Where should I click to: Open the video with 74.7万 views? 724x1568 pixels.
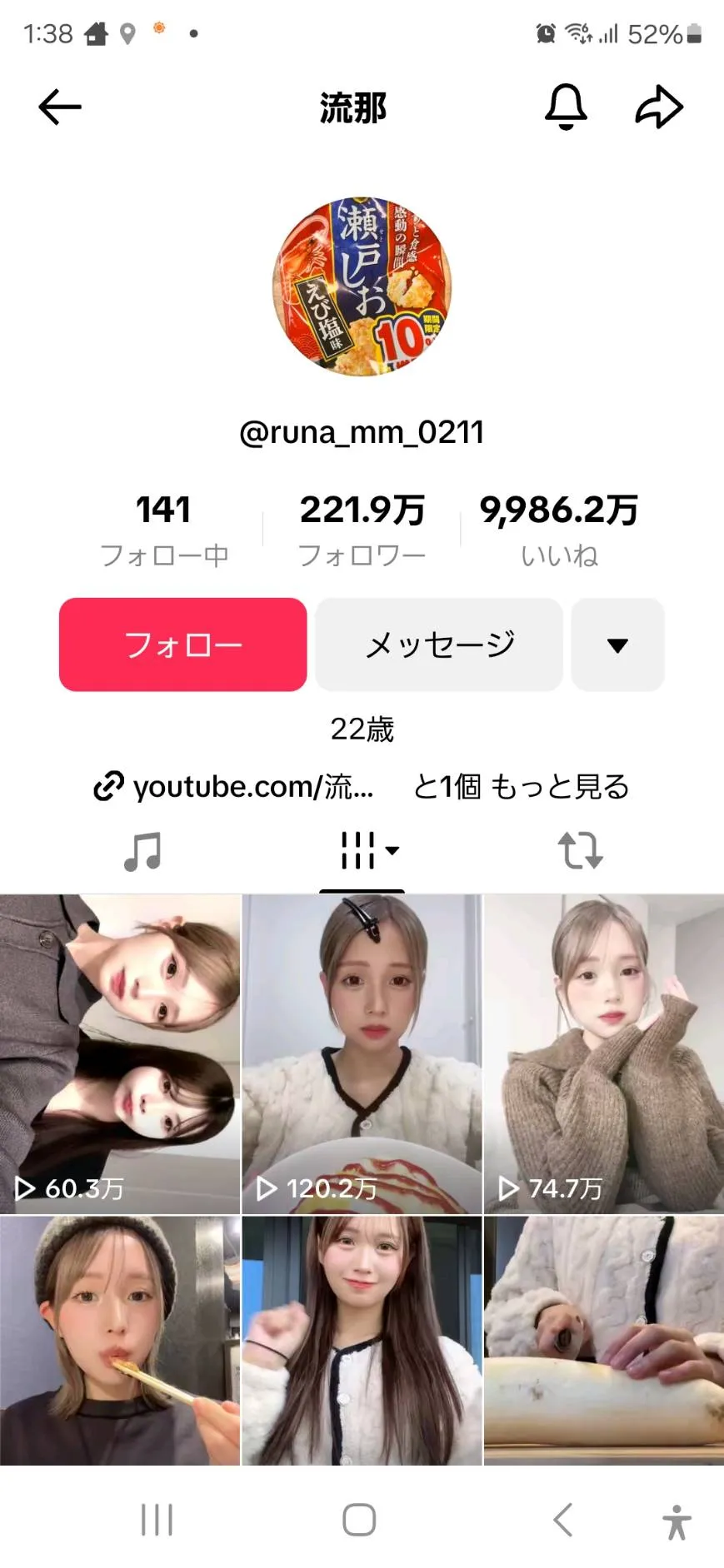604,1053
